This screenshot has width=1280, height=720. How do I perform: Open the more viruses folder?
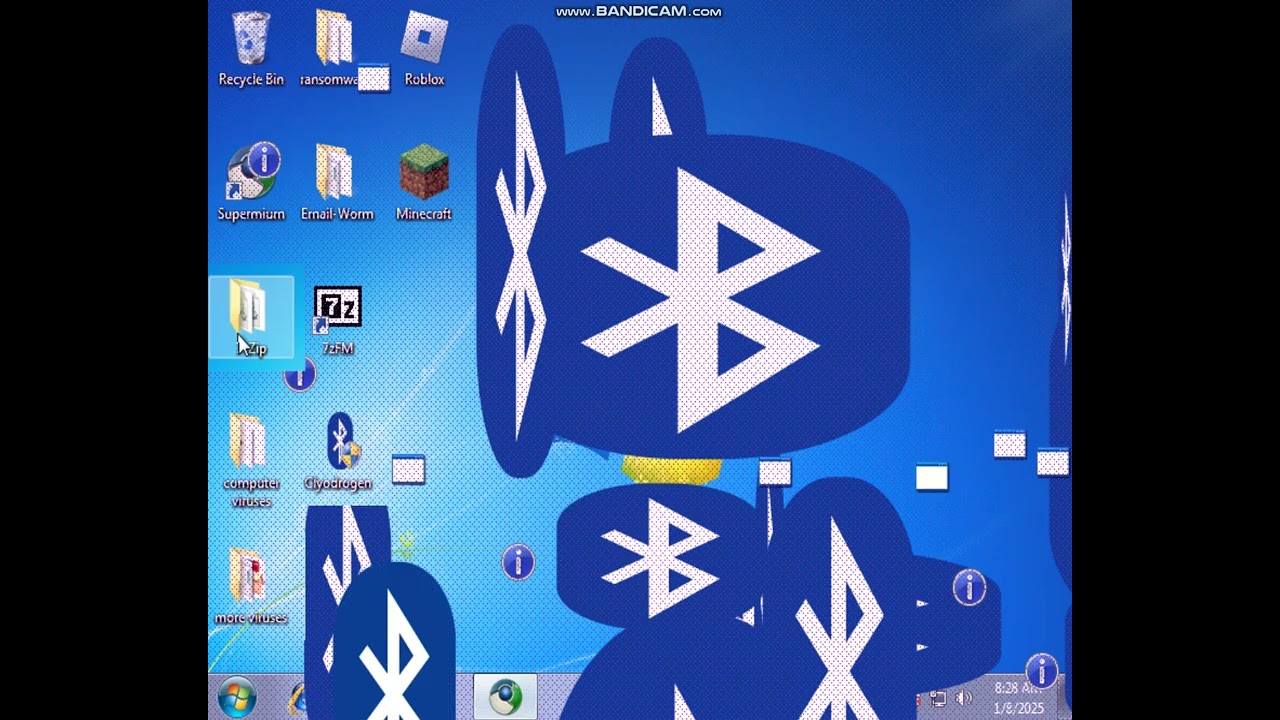(248, 580)
